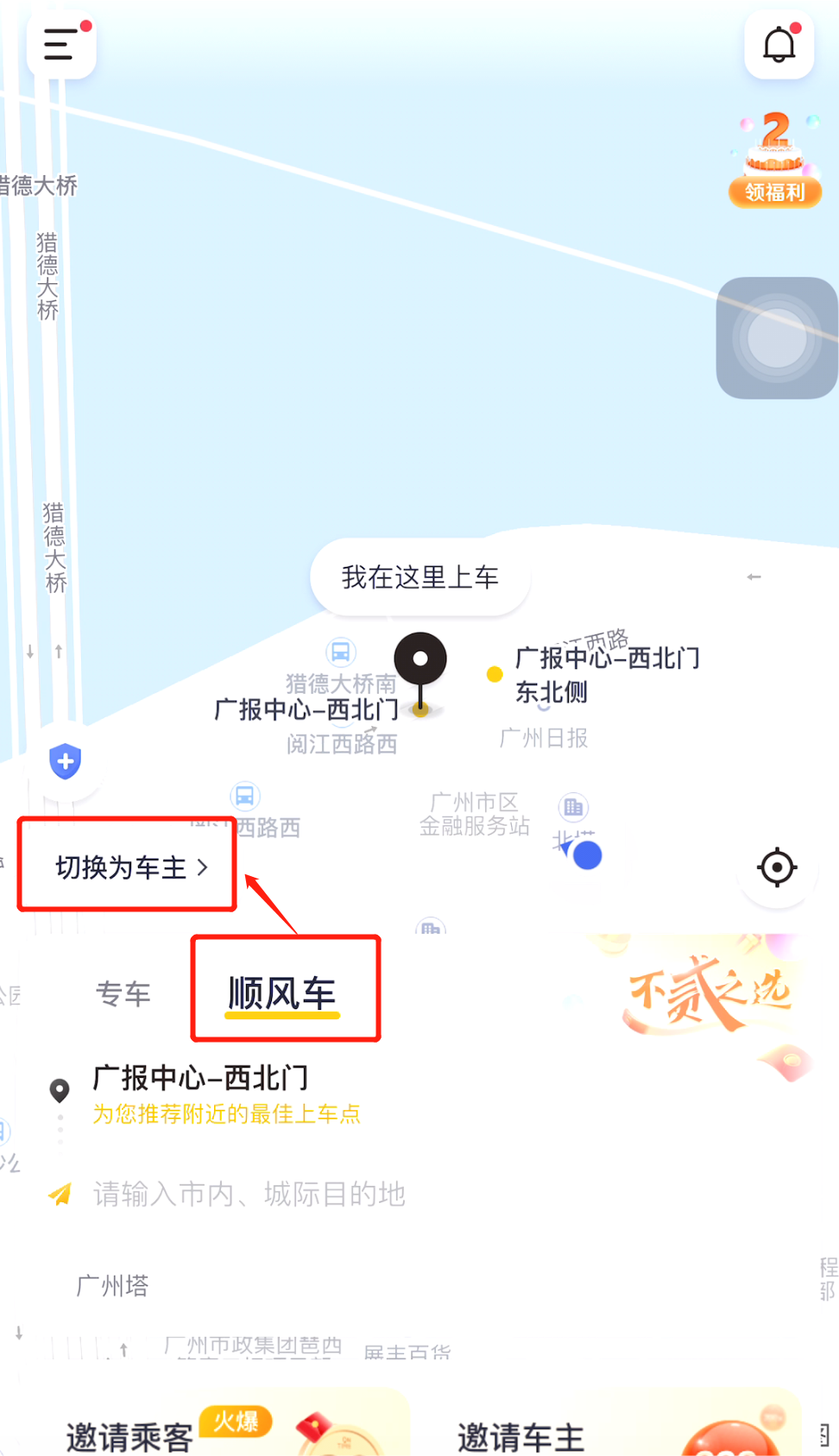Select the 广报中心-西北门东北侧 pickup point

tap(597, 674)
